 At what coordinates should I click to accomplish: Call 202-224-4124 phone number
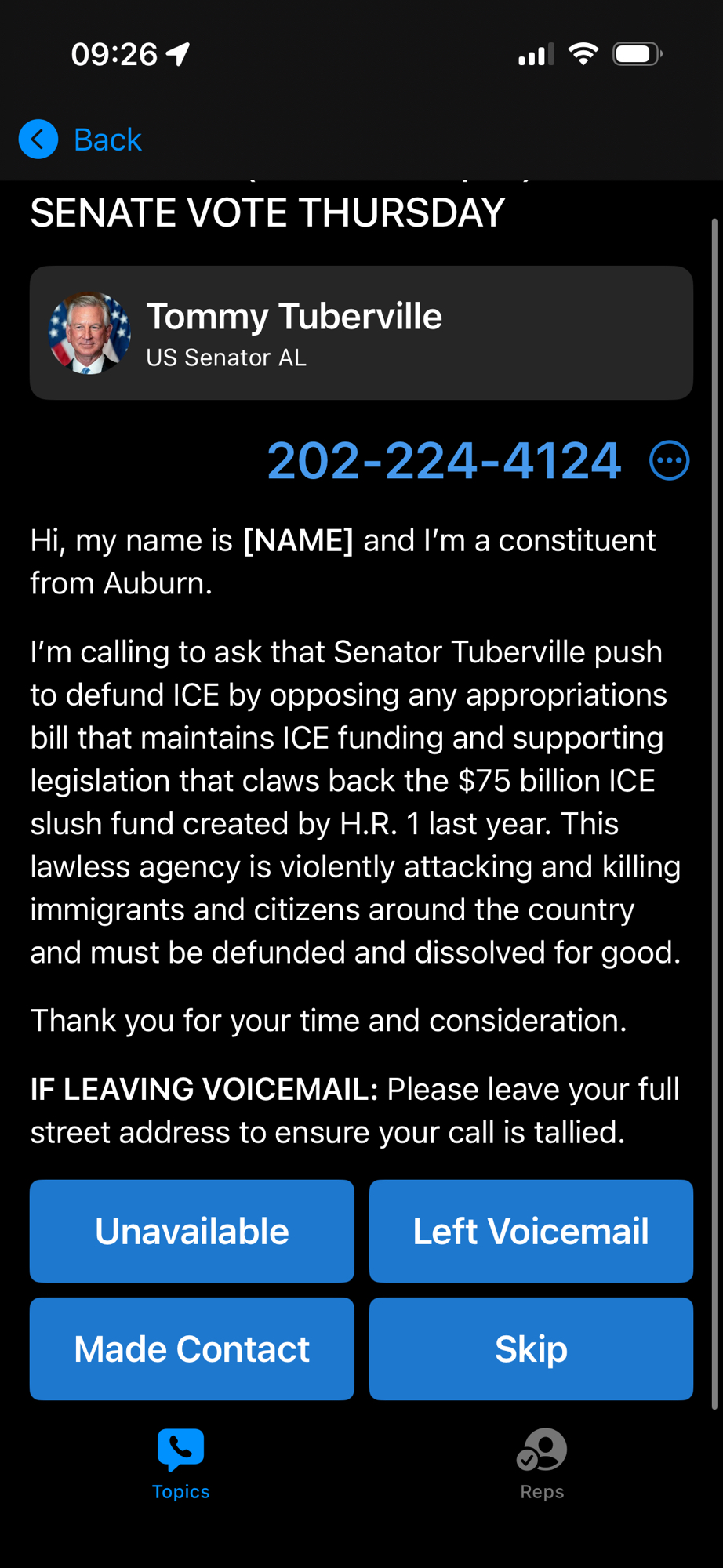tap(444, 460)
